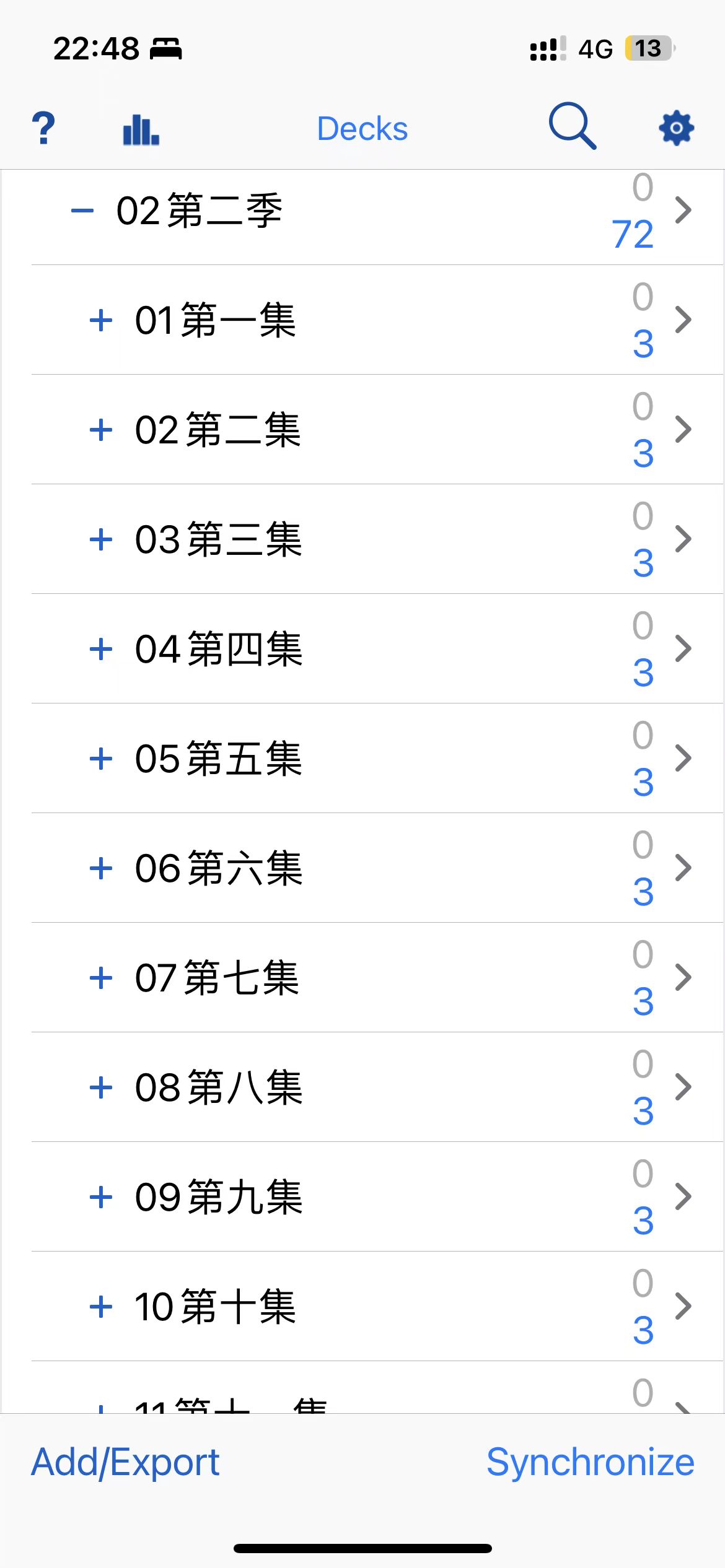The height and width of the screenshot is (1568, 725).
Task: Expand the 09第九集 subdeck
Action: point(101,1197)
